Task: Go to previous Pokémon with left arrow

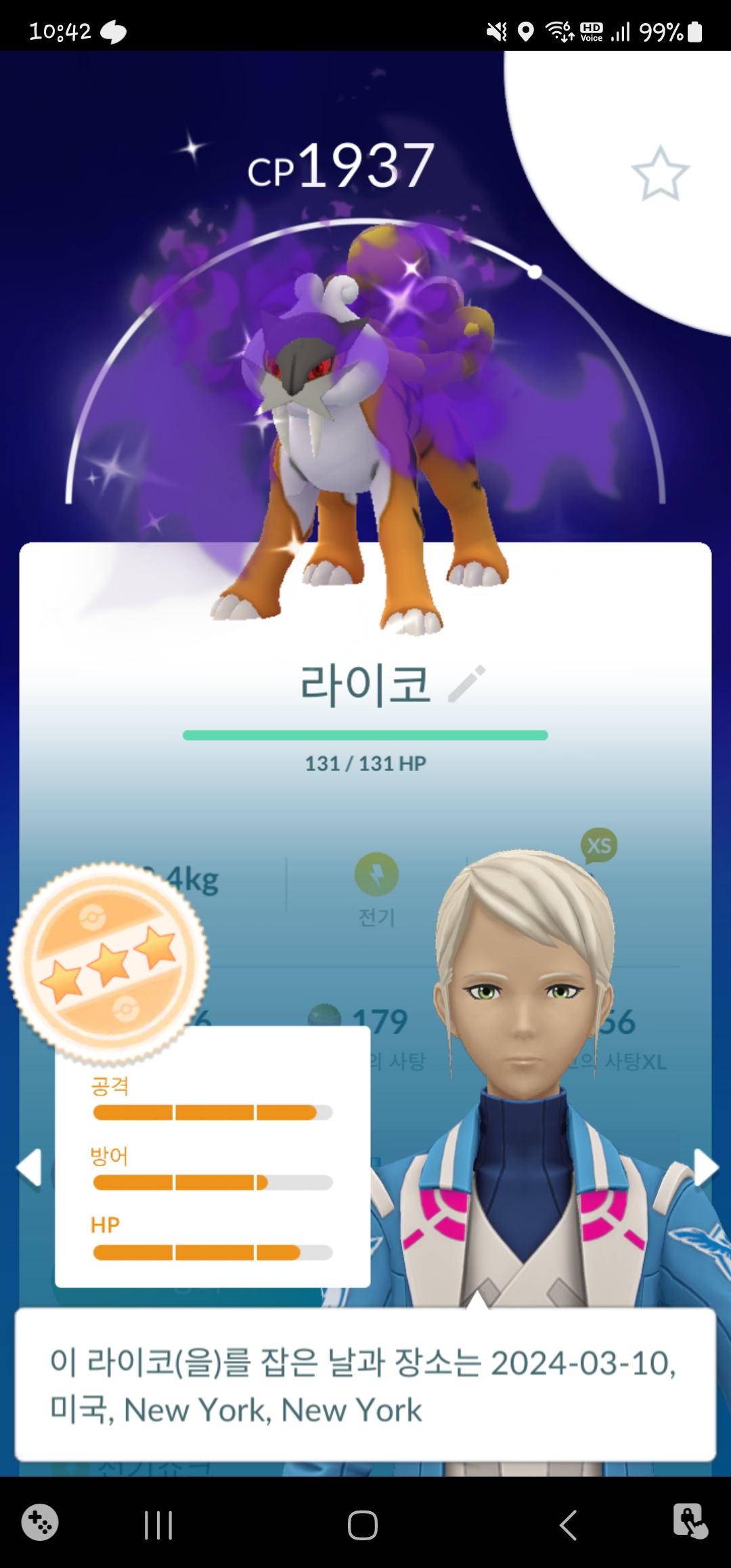Action: click(x=30, y=1167)
